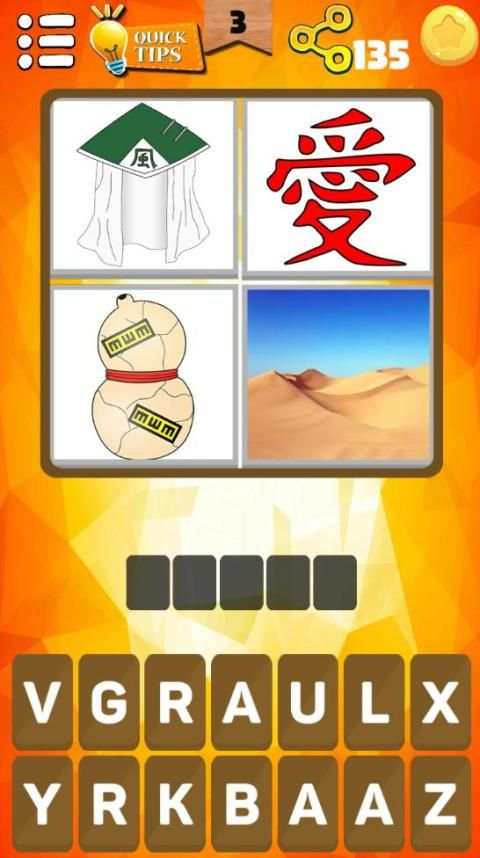
Task: Enlarge the cracked gourd picture
Action: point(144,375)
